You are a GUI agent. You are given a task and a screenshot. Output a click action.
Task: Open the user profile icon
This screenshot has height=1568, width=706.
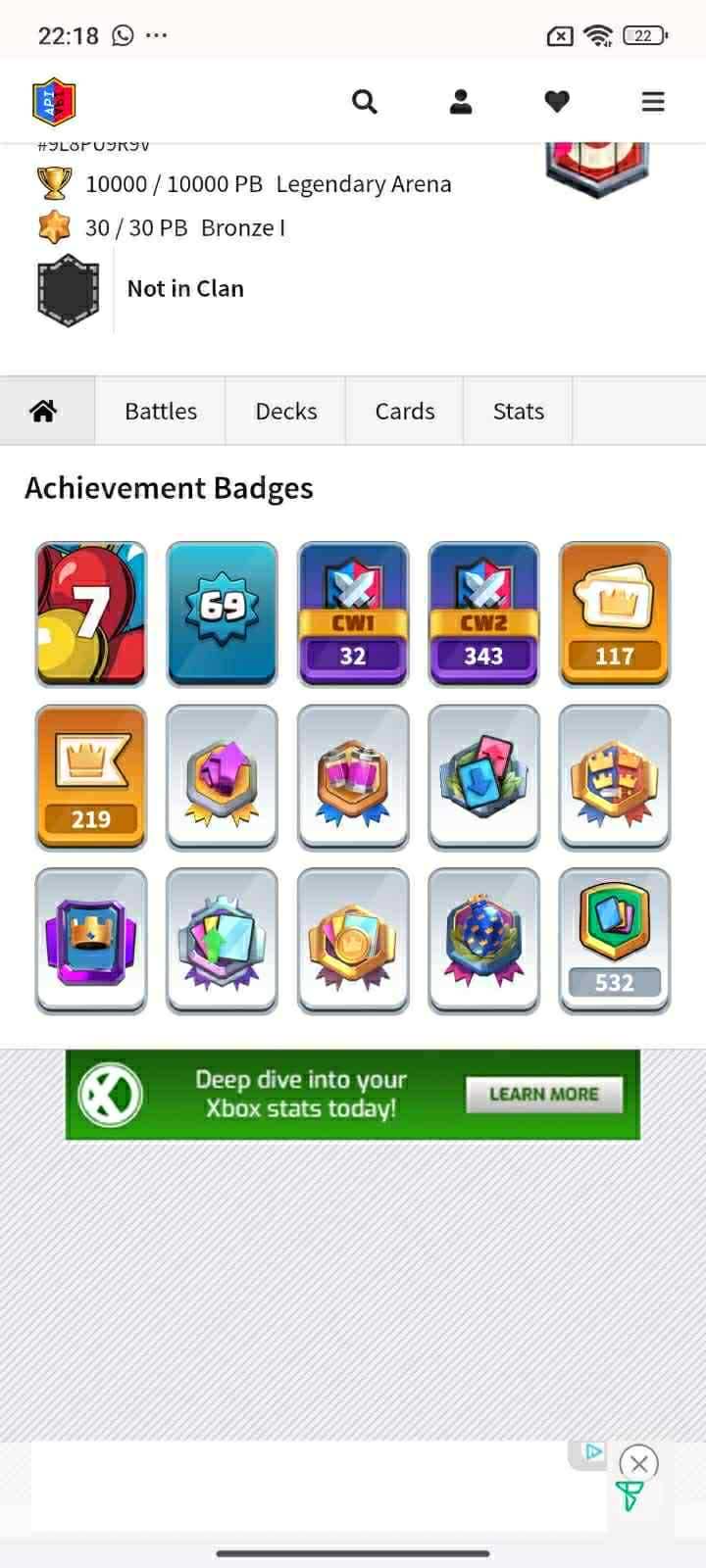[461, 102]
